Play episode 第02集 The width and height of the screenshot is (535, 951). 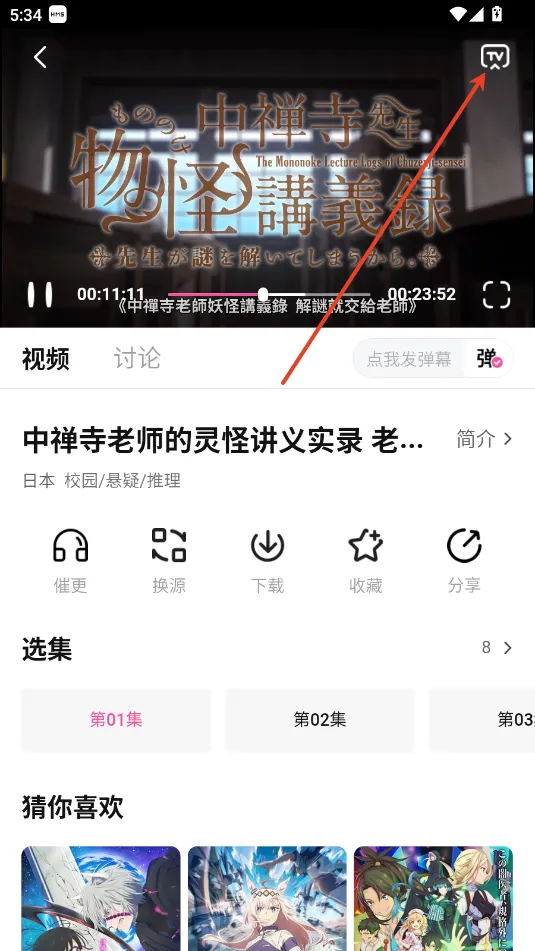(320, 720)
